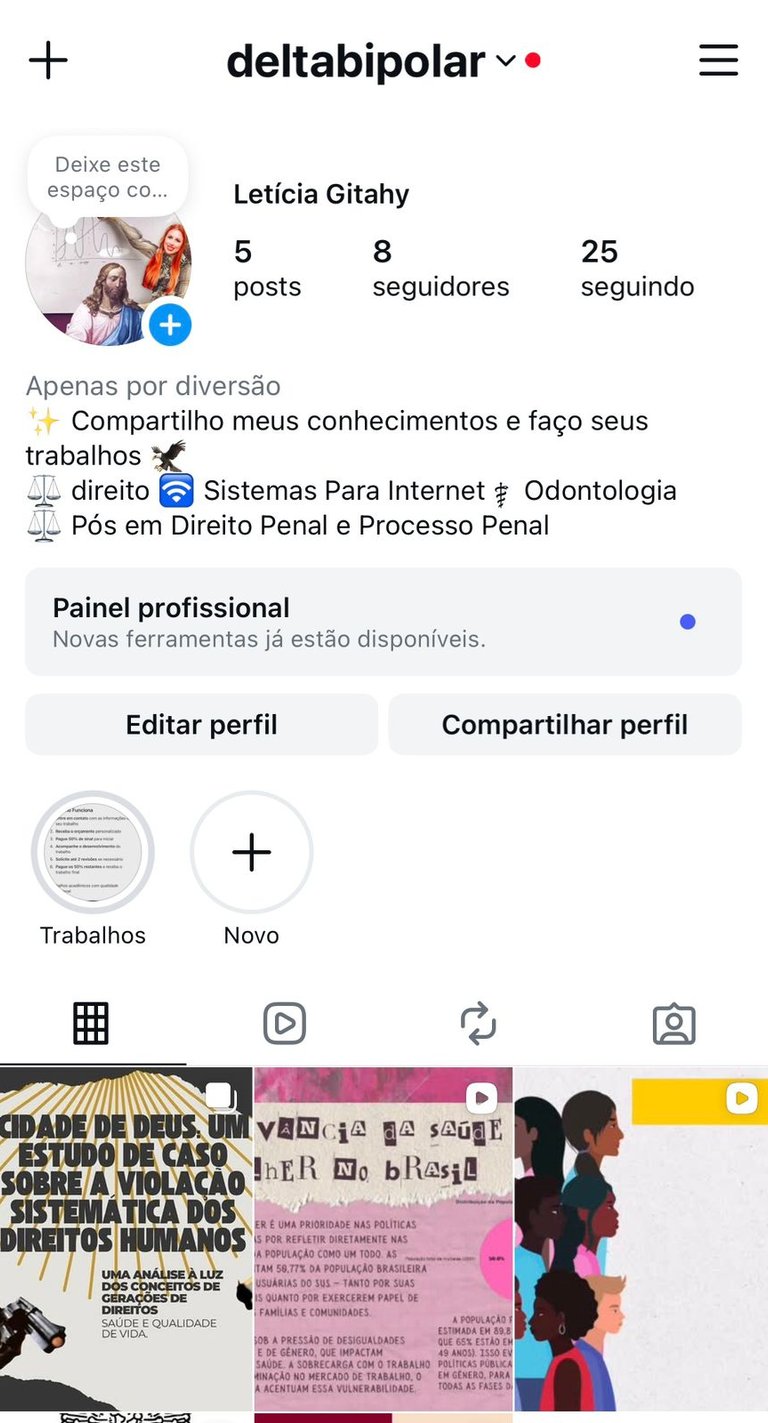The width and height of the screenshot is (768, 1423).
Task: Create a Novo highlight
Action: click(x=251, y=853)
